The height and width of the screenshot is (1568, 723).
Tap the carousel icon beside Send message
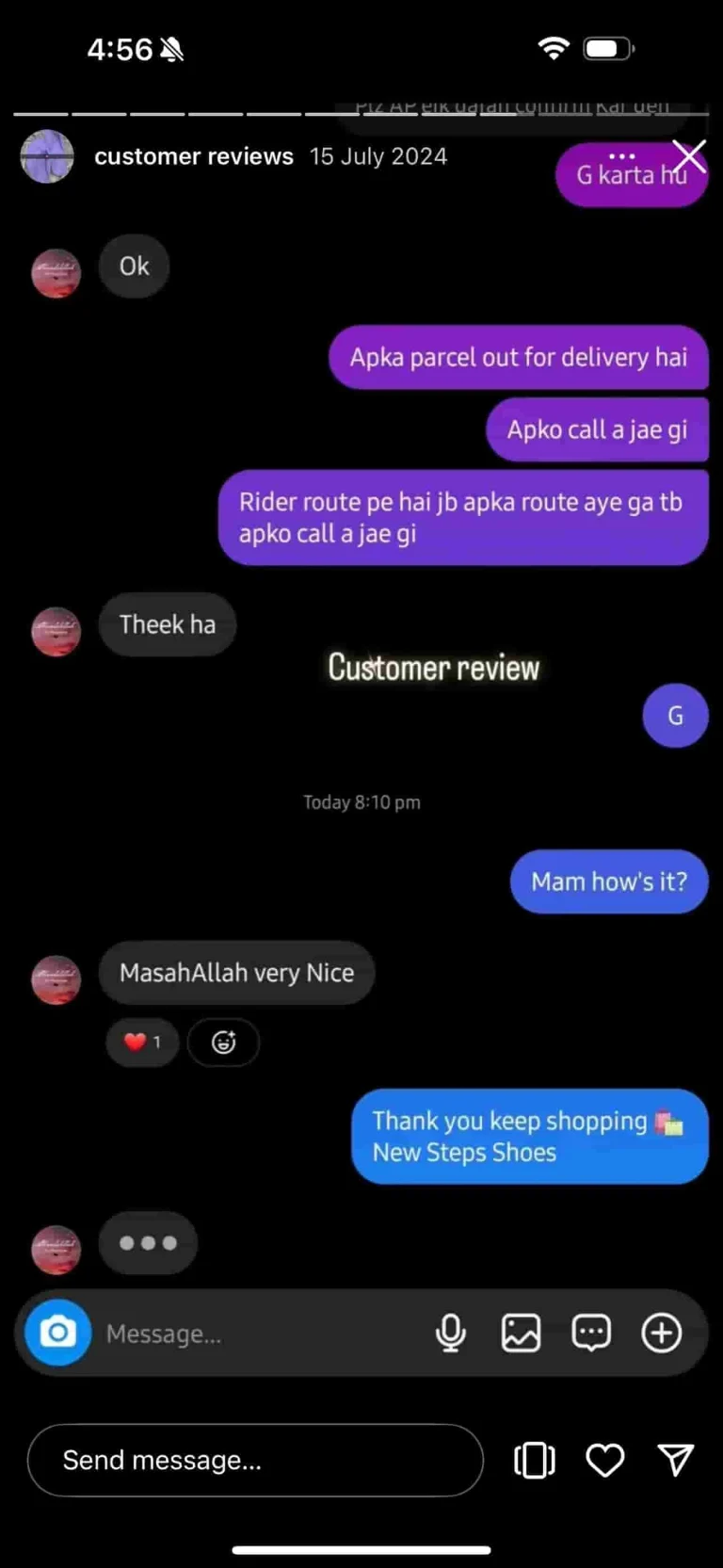pyautogui.click(x=534, y=1460)
